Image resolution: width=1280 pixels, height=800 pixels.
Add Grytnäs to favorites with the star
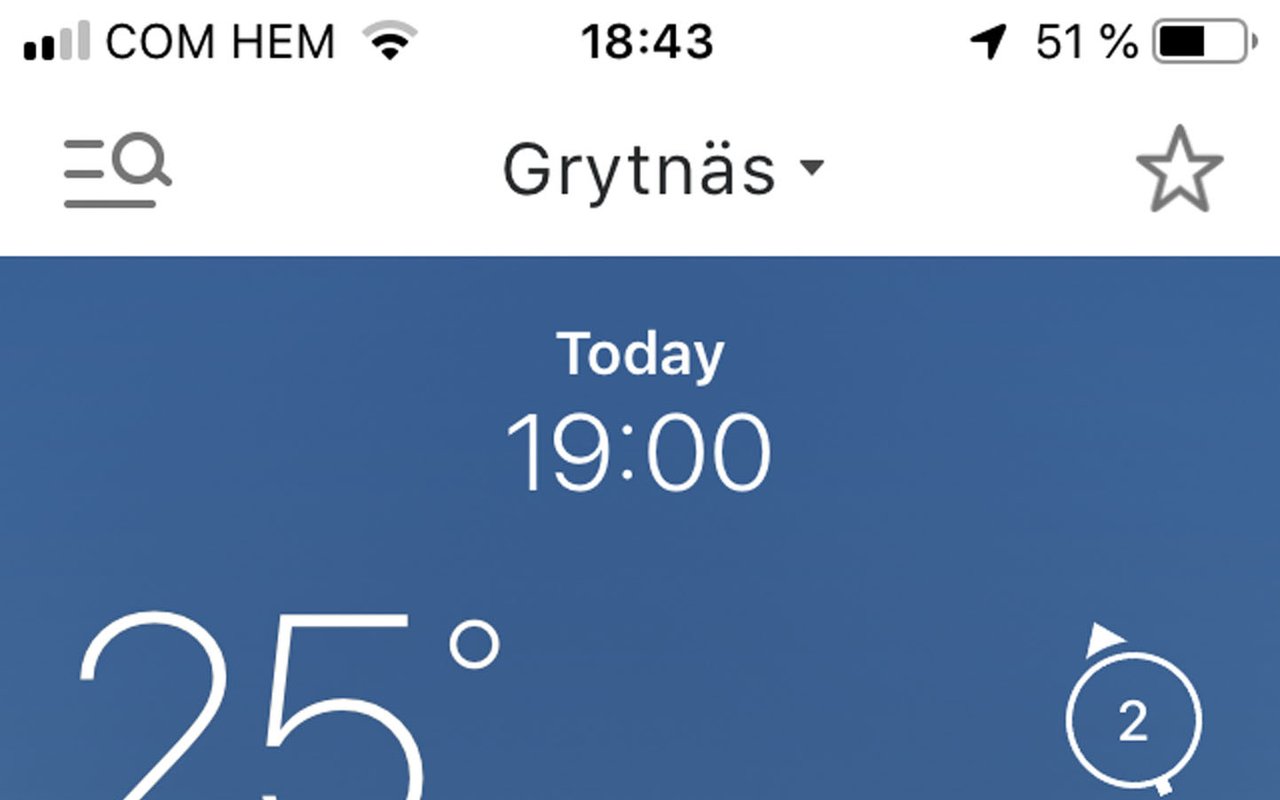click(1179, 170)
